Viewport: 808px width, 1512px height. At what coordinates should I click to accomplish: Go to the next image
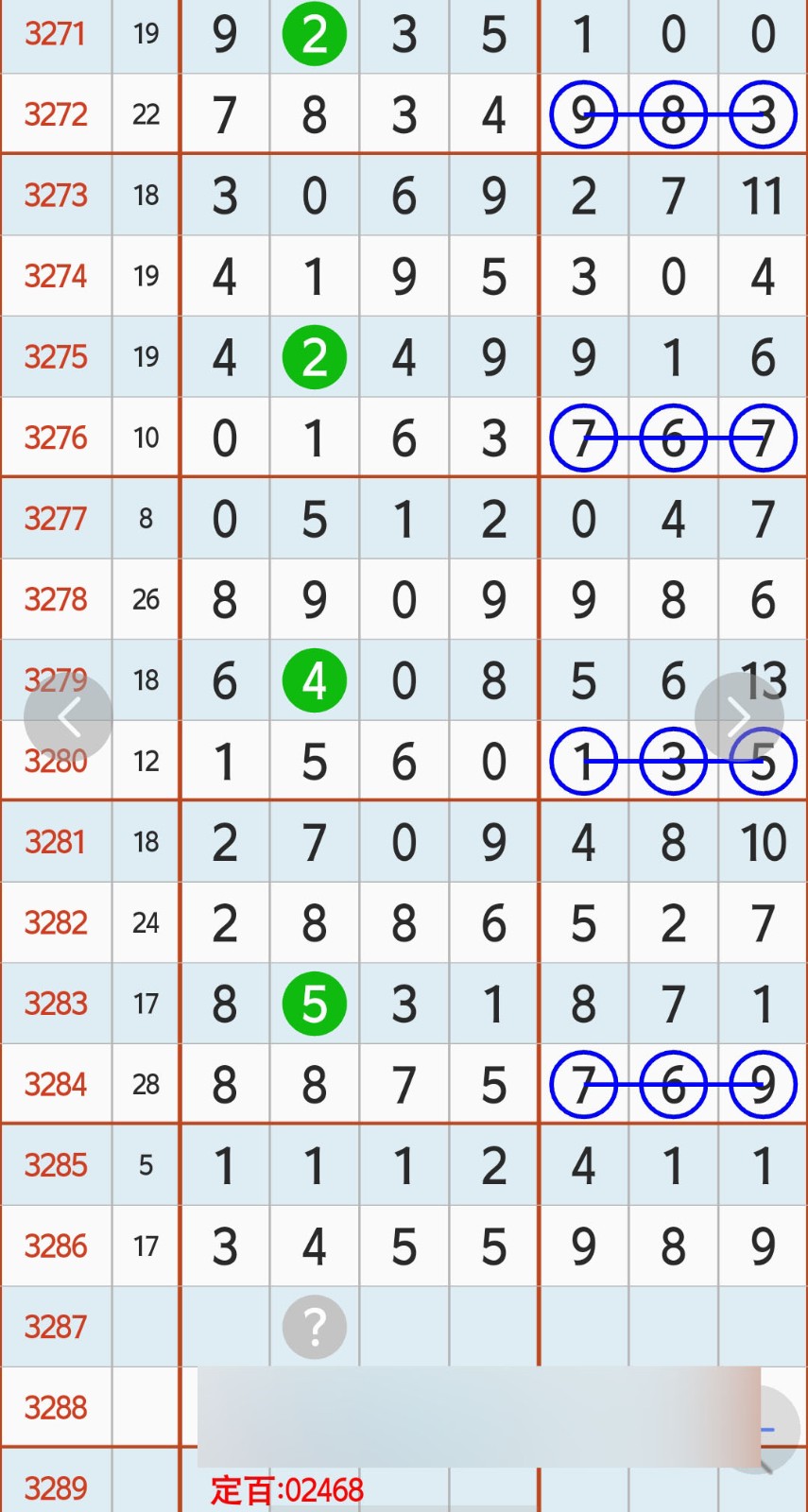[x=739, y=718]
